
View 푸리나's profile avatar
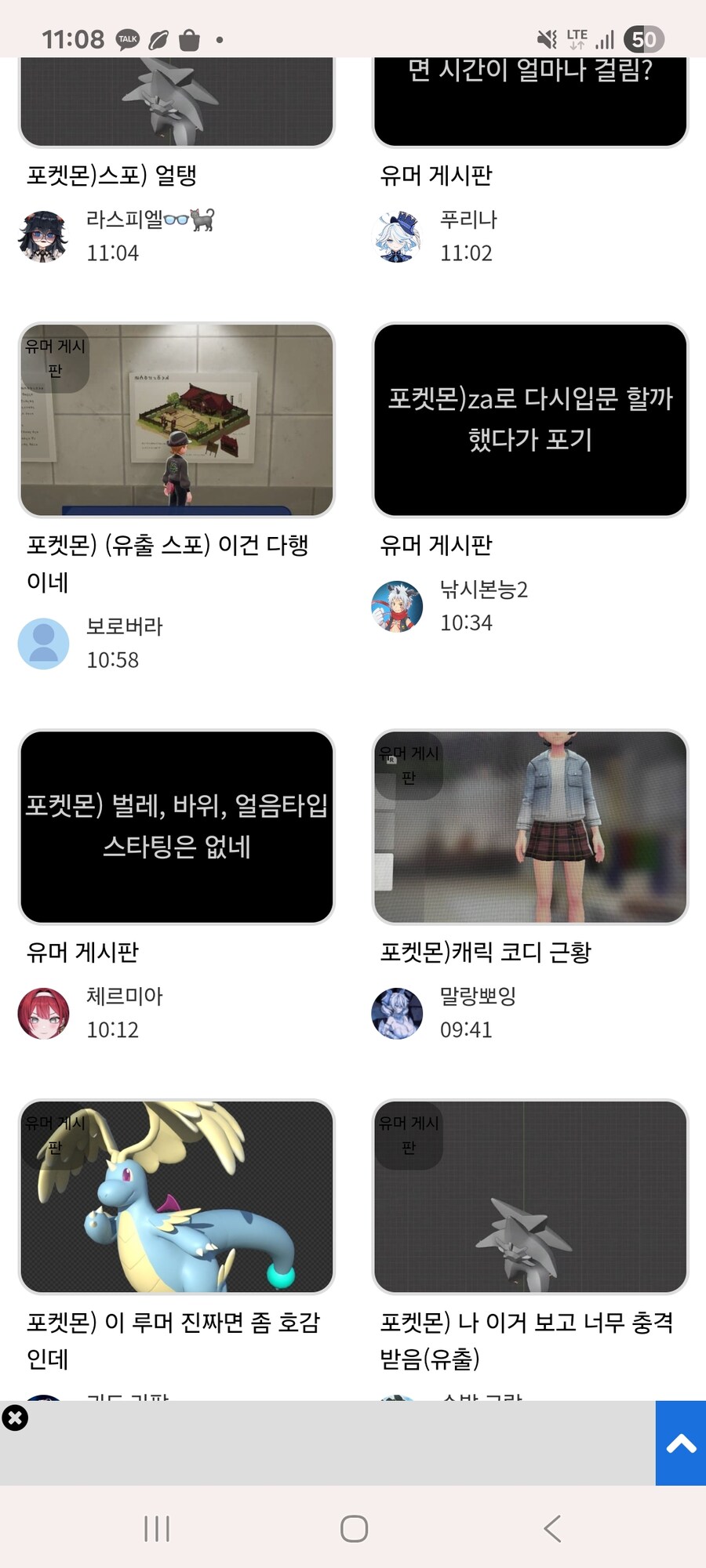[x=397, y=236]
